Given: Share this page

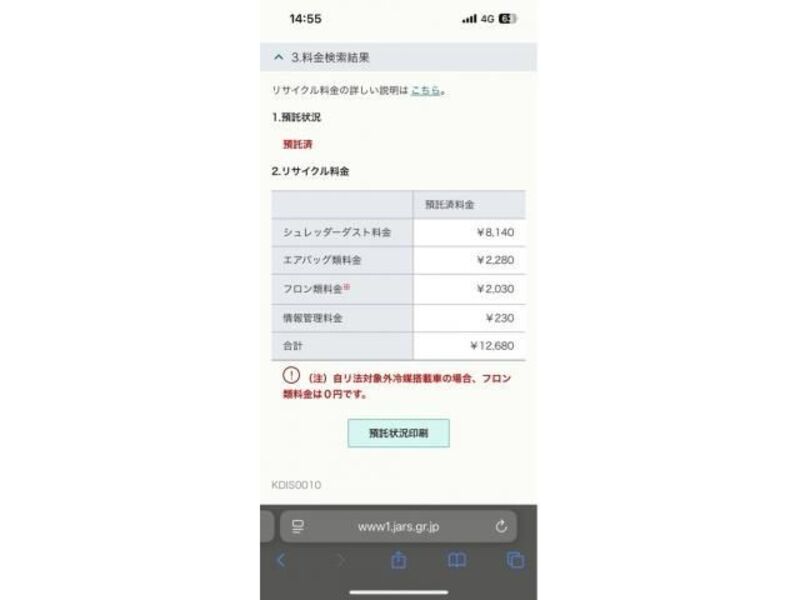Looking at the screenshot, I should tap(398, 561).
